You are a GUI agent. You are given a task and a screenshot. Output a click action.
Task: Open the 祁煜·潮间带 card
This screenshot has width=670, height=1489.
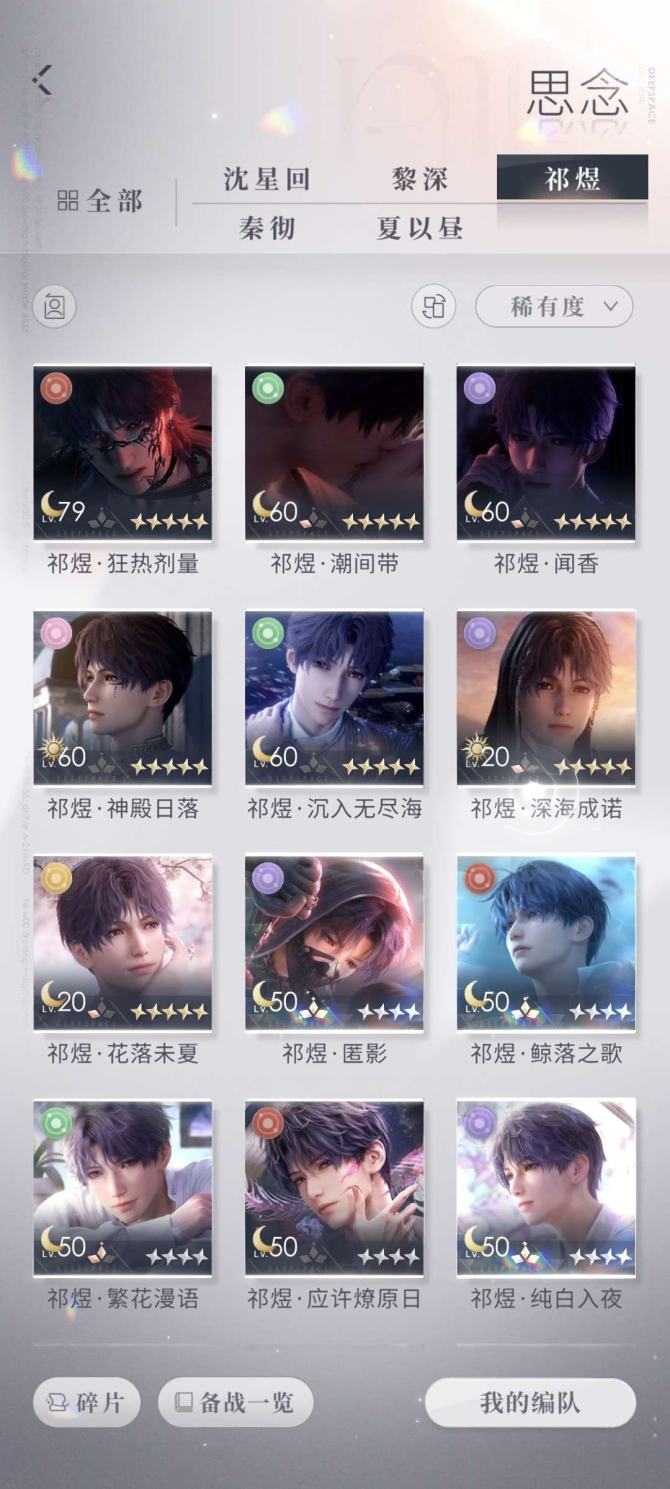pos(334,453)
